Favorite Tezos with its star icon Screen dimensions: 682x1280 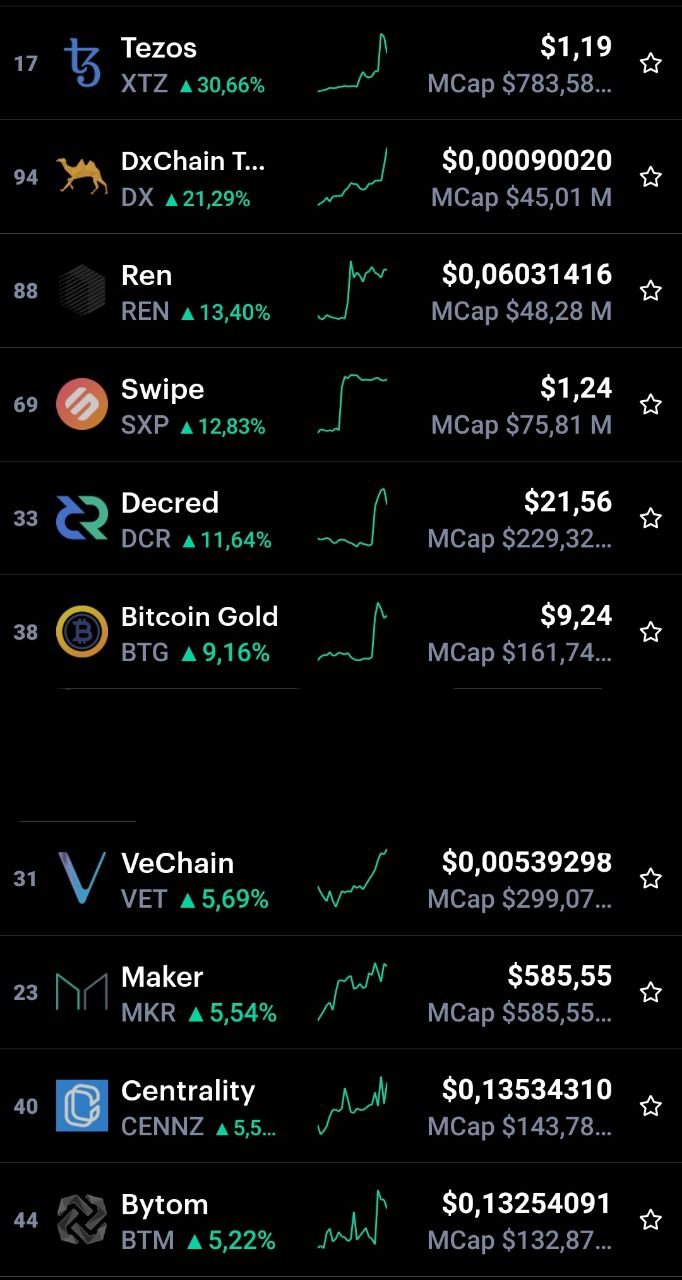pos(651,63)
